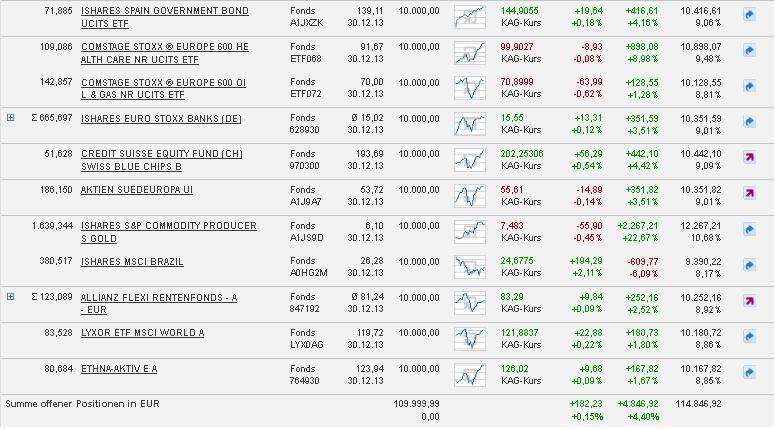
Task: View chart thumbnail for AKTIEN SUEDEUROPA UI
Action: [x=468, y=194]
